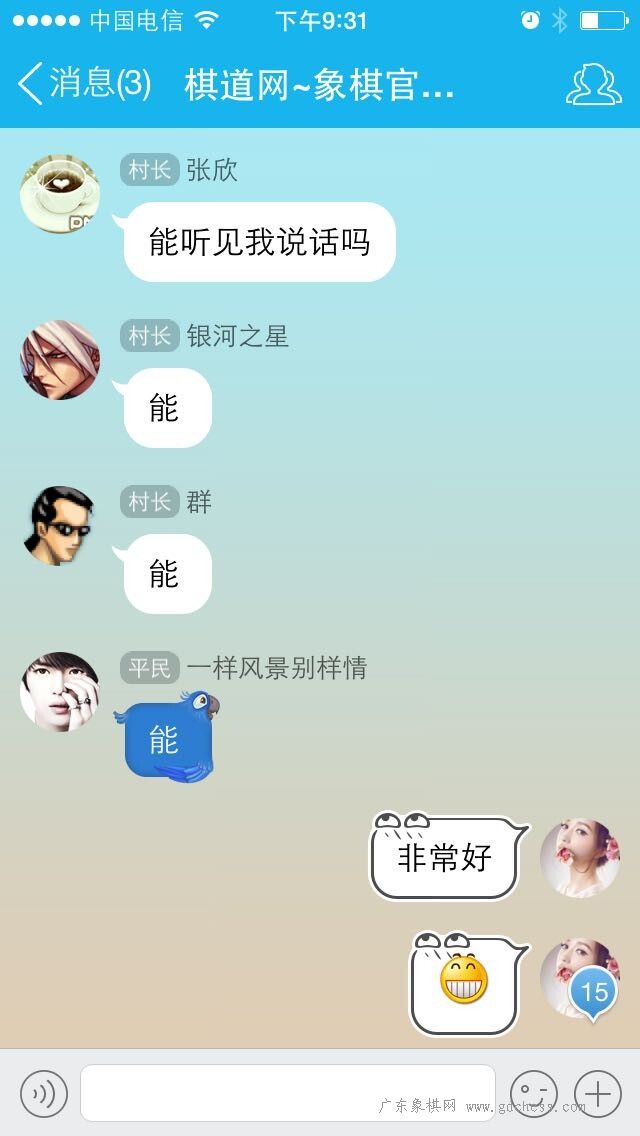This screenshot has height=1136, width=640.
Task: Open the plus attachments menu
Action: 598,1093
